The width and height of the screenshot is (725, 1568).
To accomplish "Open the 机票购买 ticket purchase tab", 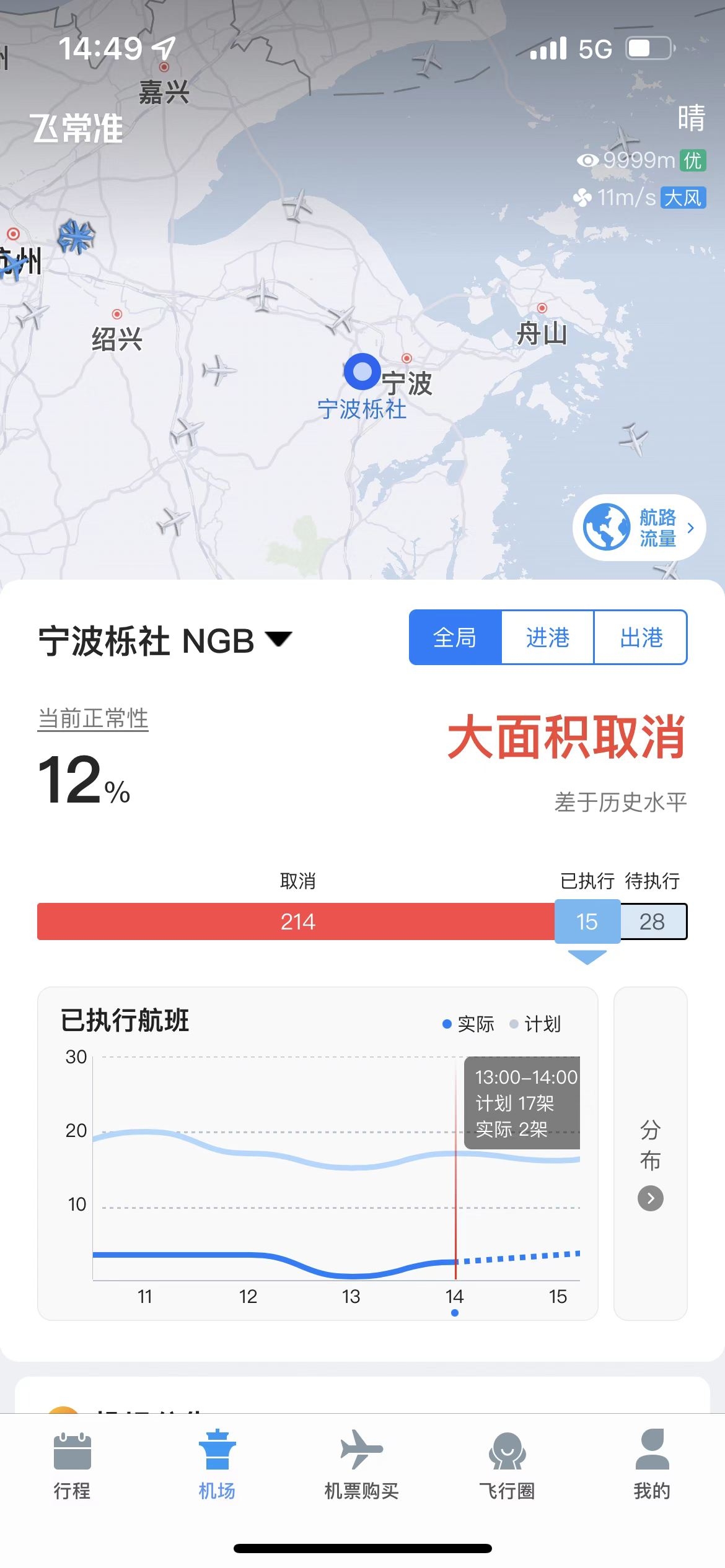I will click(361, 1465).
